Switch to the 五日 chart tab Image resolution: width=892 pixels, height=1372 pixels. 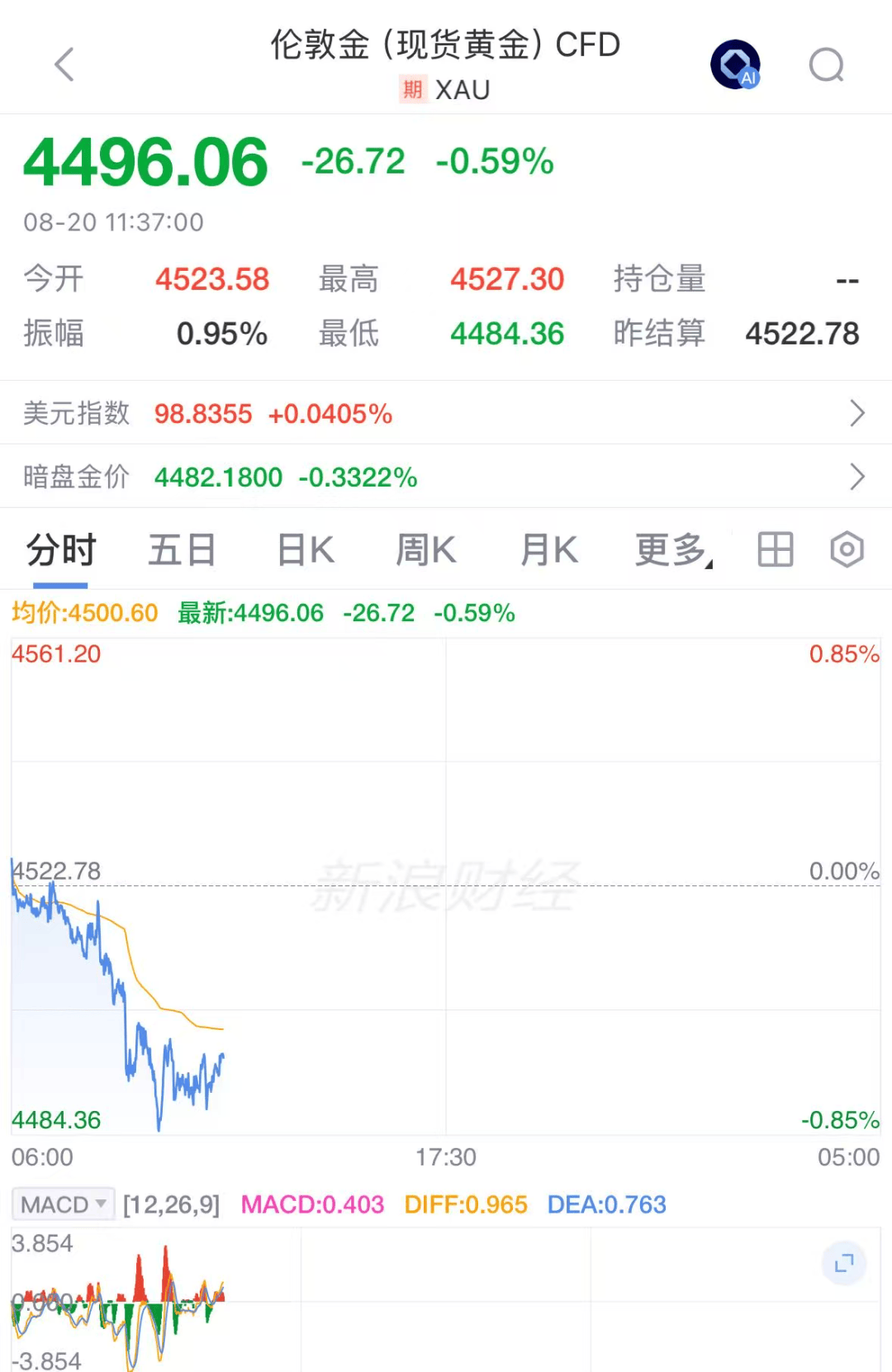183,550
